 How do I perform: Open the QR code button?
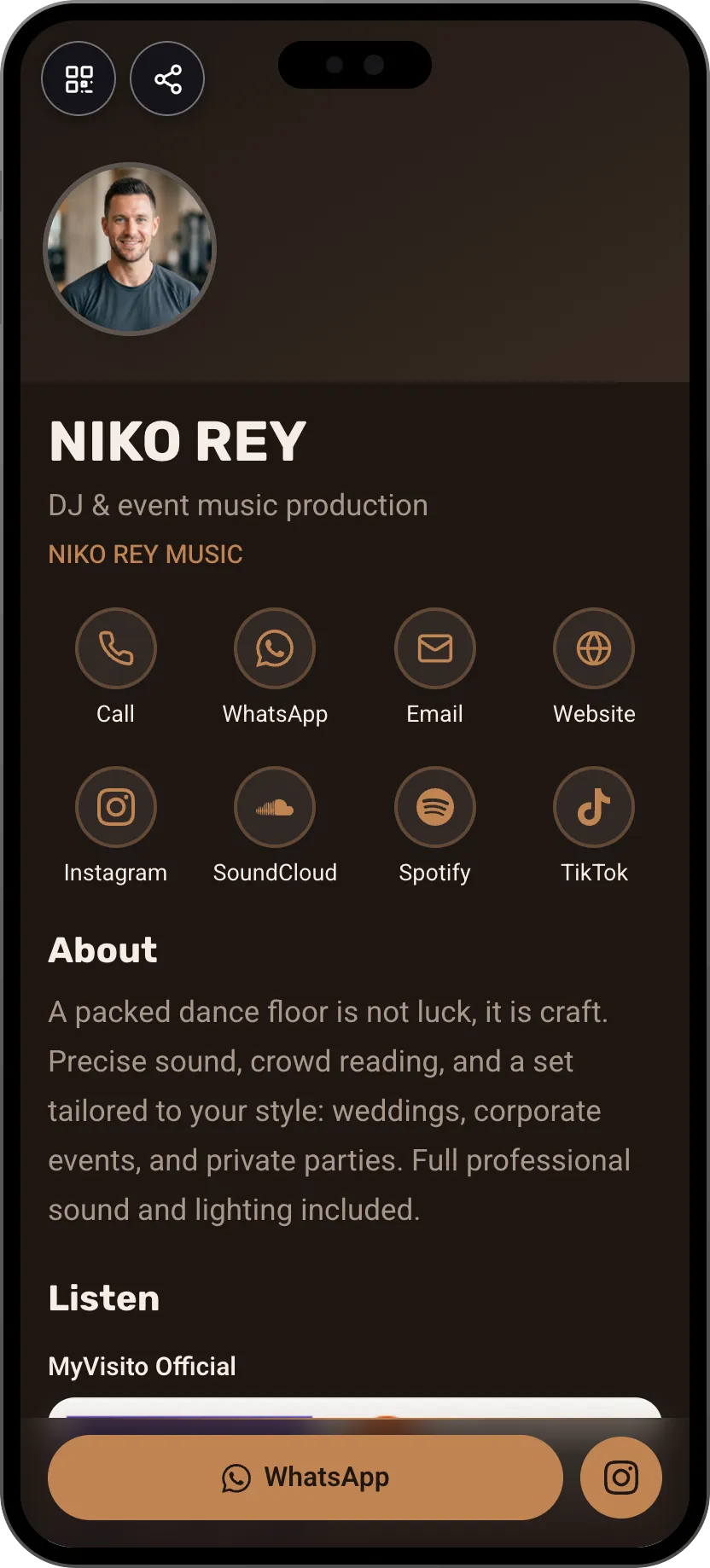(79, 78)
